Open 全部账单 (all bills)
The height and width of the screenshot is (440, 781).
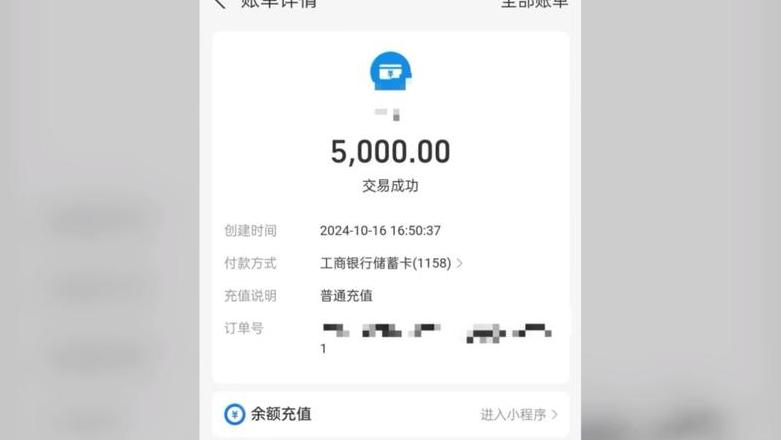pos(534,3)
